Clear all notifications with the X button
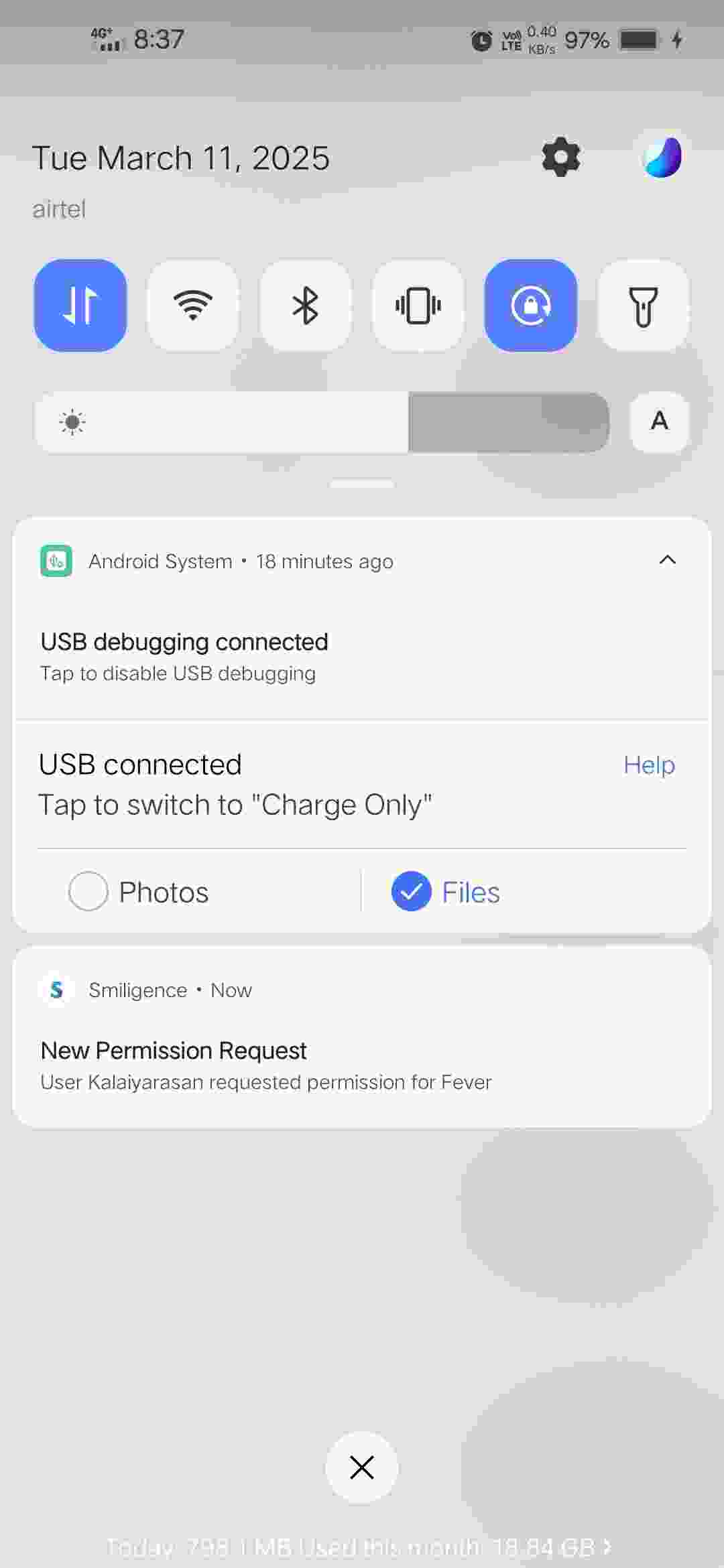The height and width of the screenshot is (1568, 724). (362, 1467)
